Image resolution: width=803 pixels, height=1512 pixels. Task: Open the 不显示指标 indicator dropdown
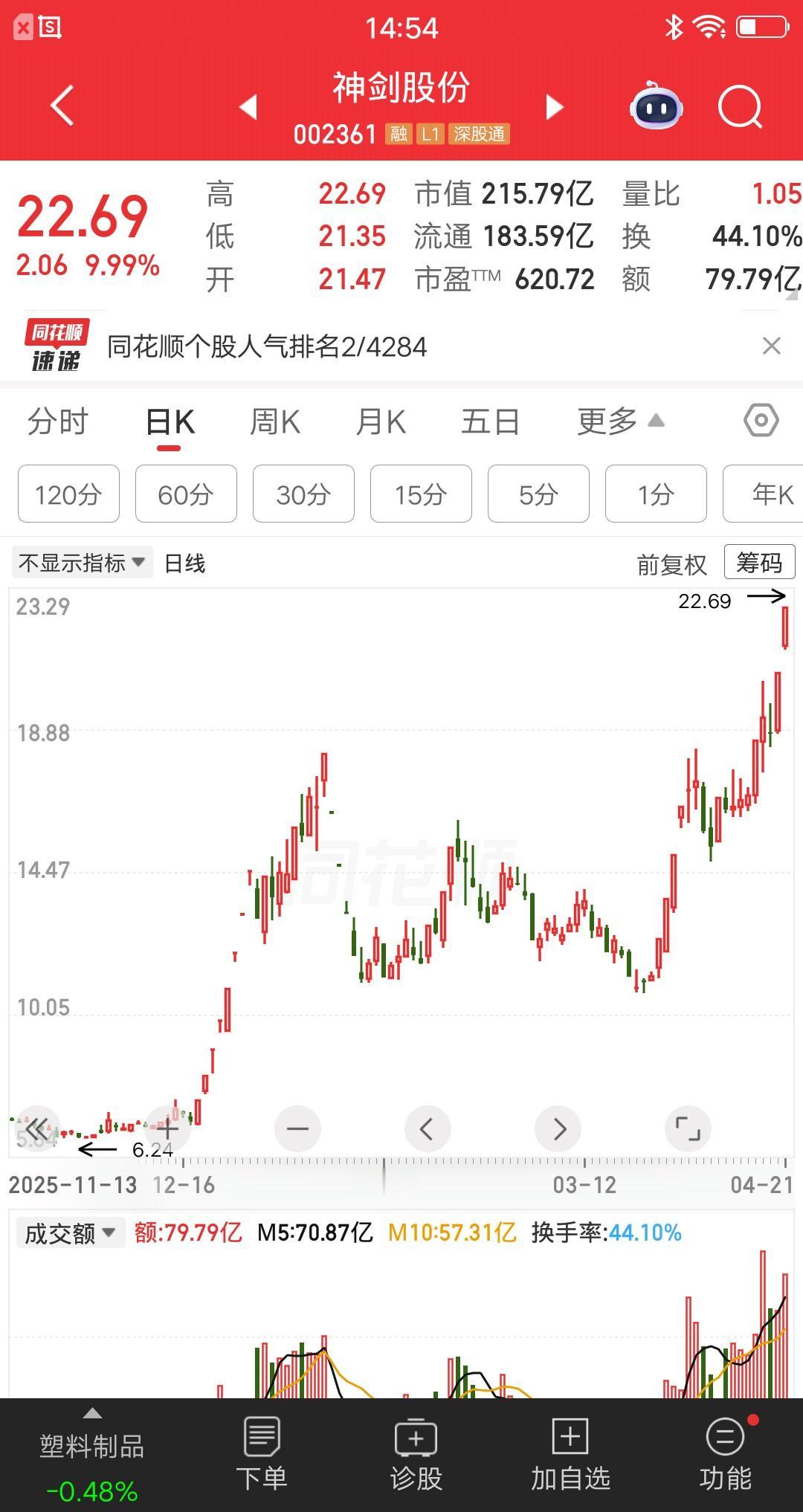(82, 563)
